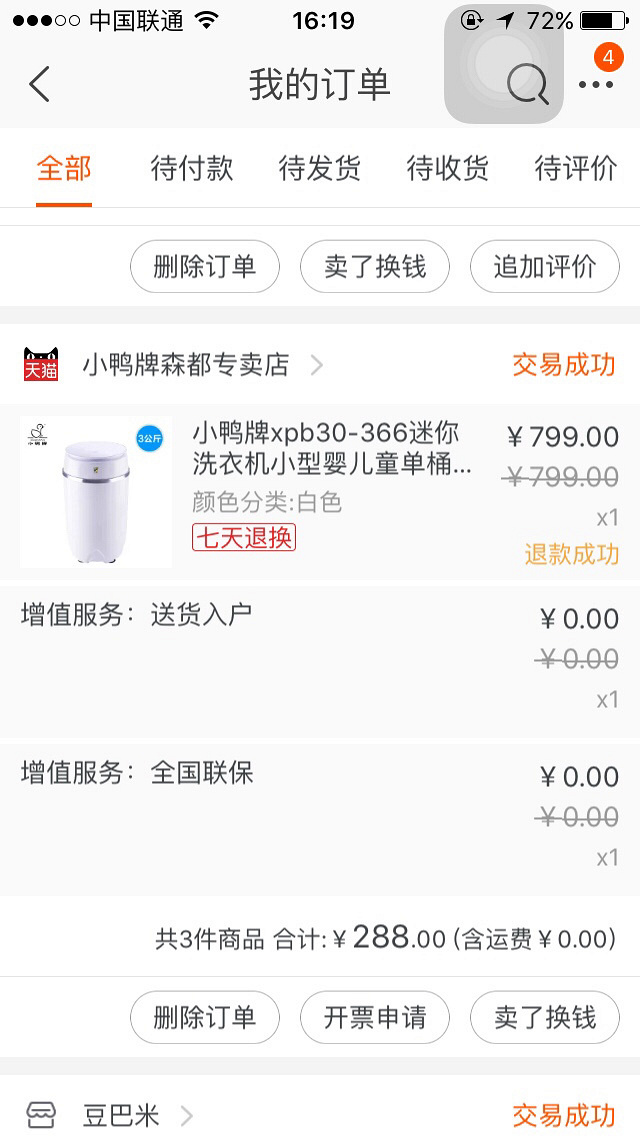The image size is (640, 1136).
Task: Go back from My Orders page
Action: tap(40, 85)
